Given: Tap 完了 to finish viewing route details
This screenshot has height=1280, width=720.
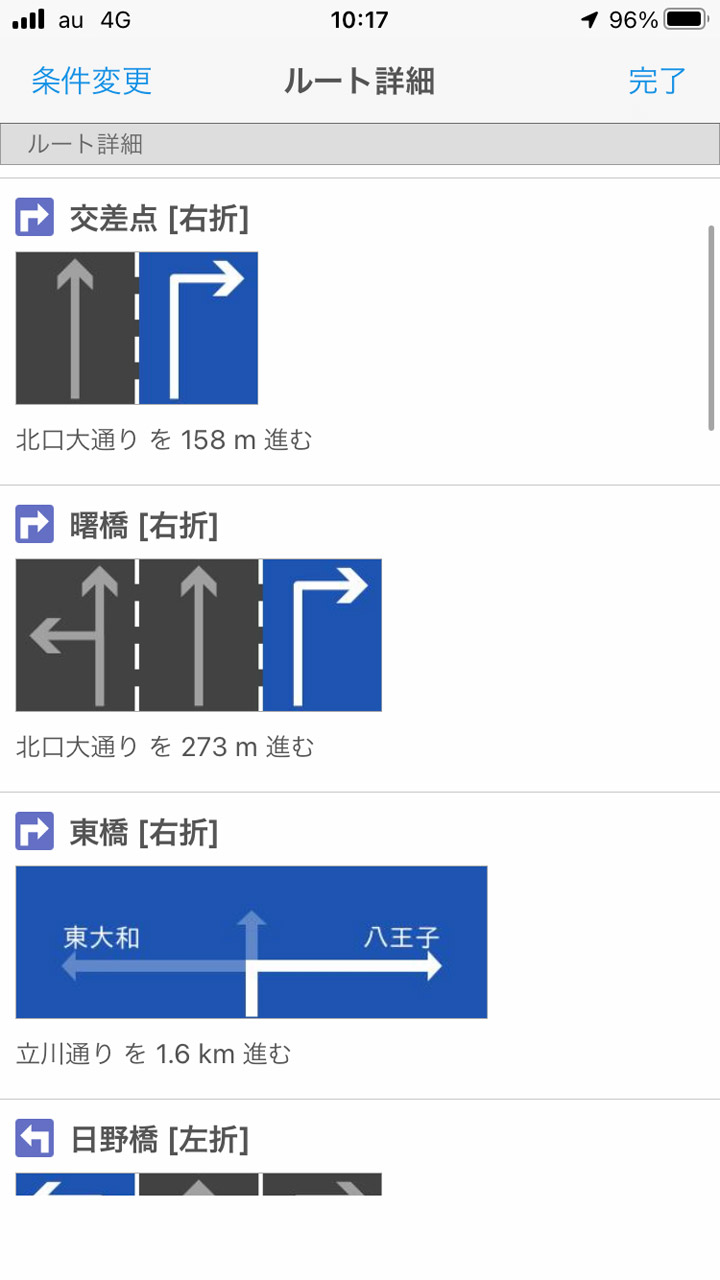Looking at the screenshot, I should point(657,82).
